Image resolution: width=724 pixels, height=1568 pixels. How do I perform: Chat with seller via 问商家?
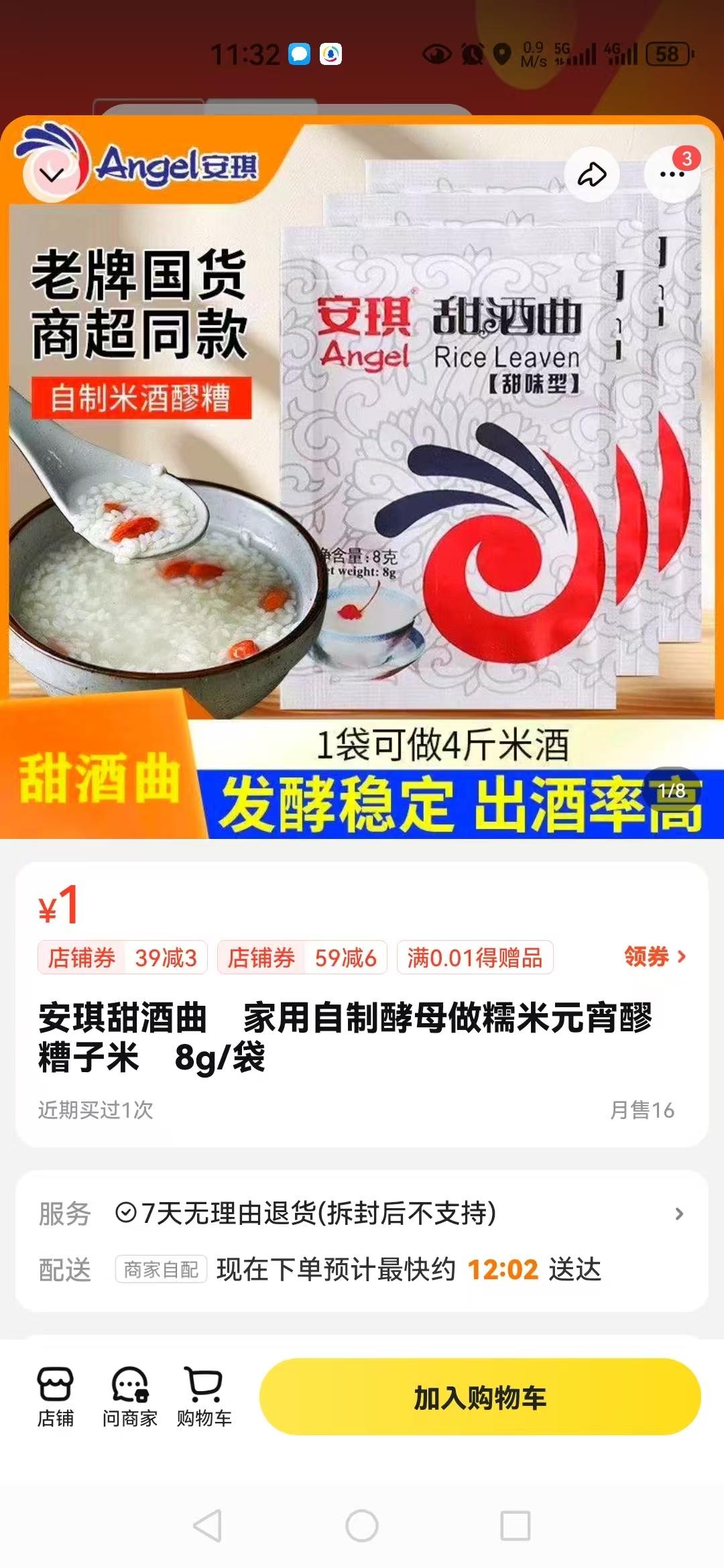coord(129,1396)
